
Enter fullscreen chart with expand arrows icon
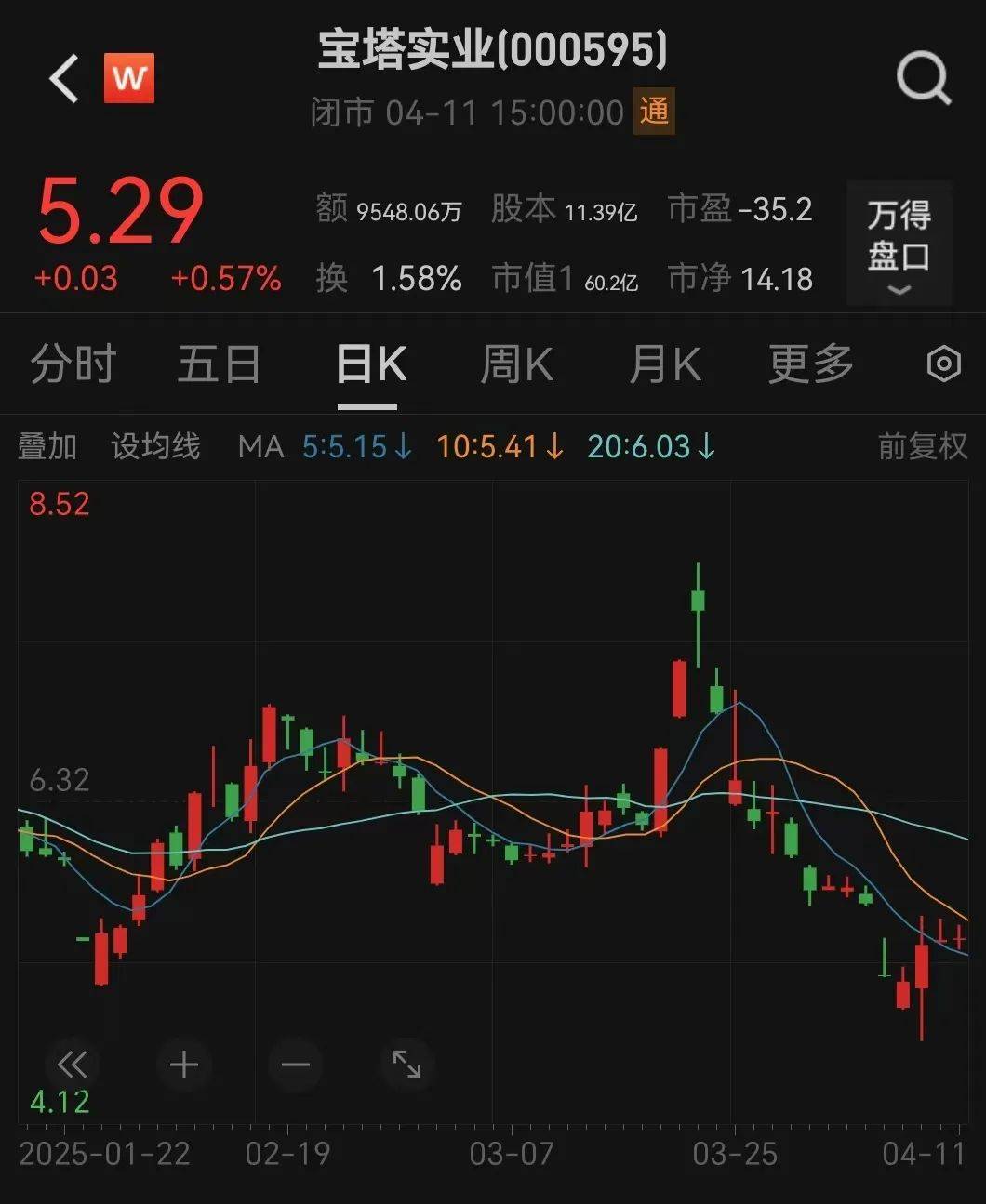406,1065
